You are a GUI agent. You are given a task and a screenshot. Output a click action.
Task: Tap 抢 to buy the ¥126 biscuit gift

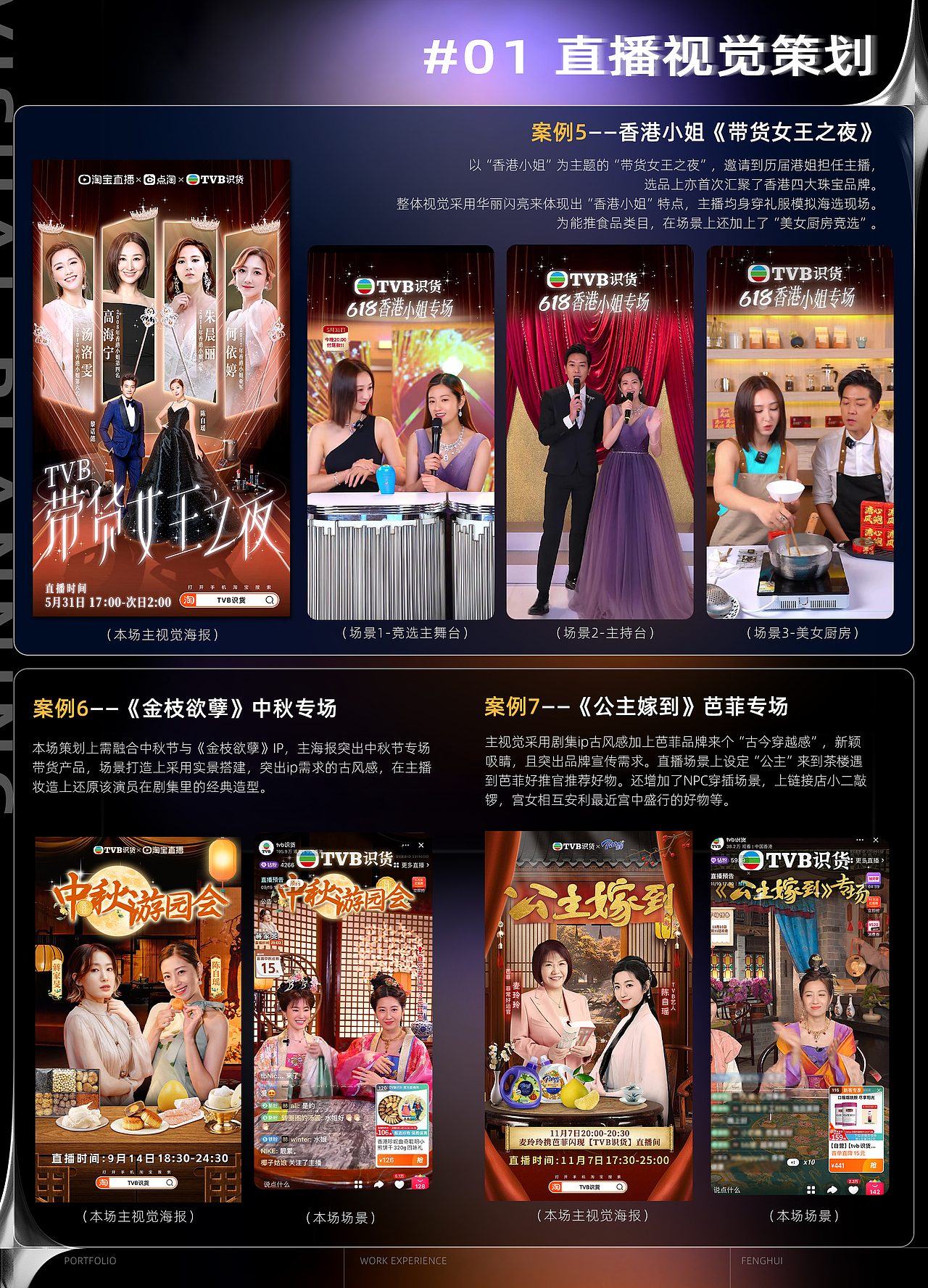(x=419, y=1160)
